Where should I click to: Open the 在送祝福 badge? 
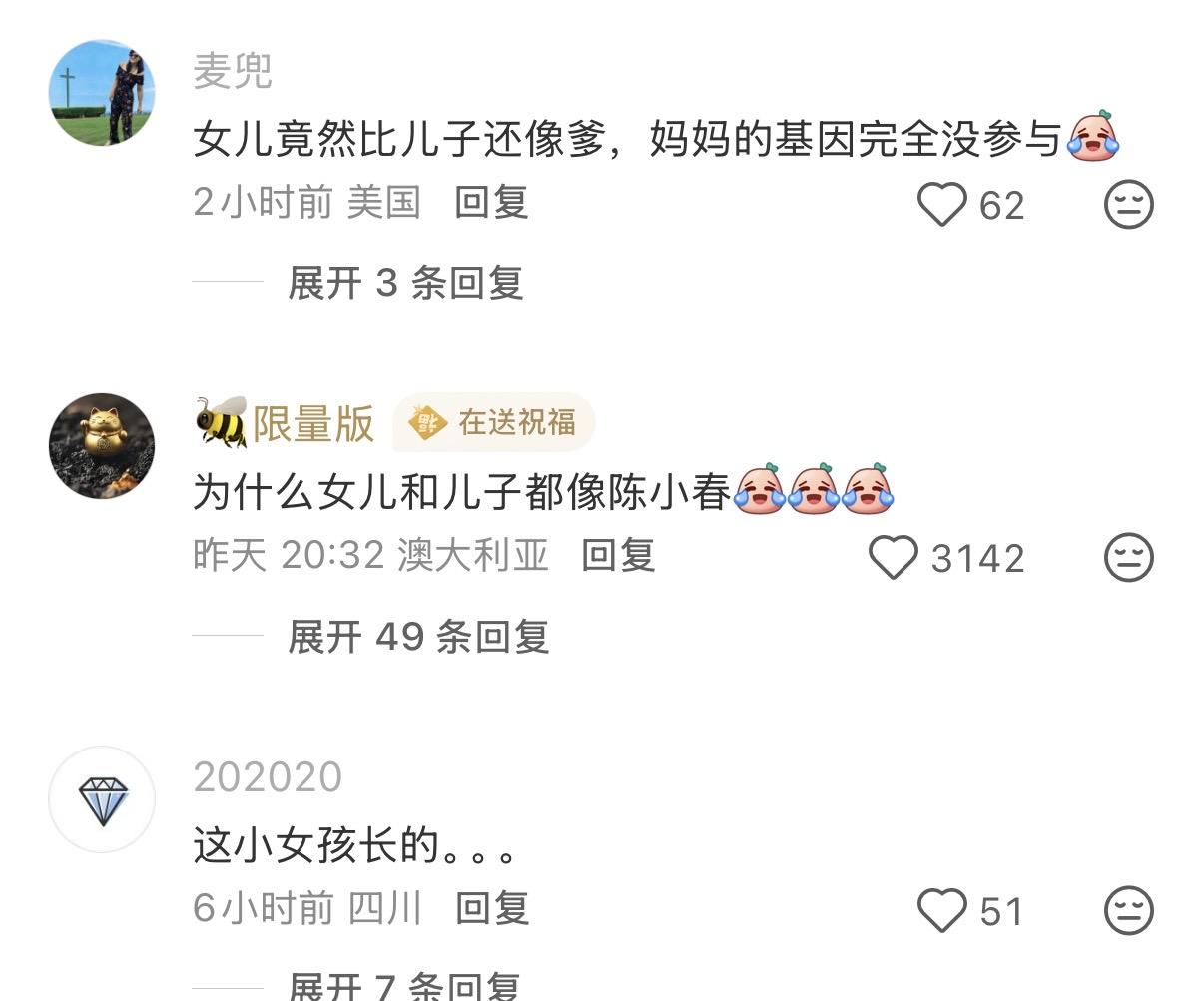point(495,423)
